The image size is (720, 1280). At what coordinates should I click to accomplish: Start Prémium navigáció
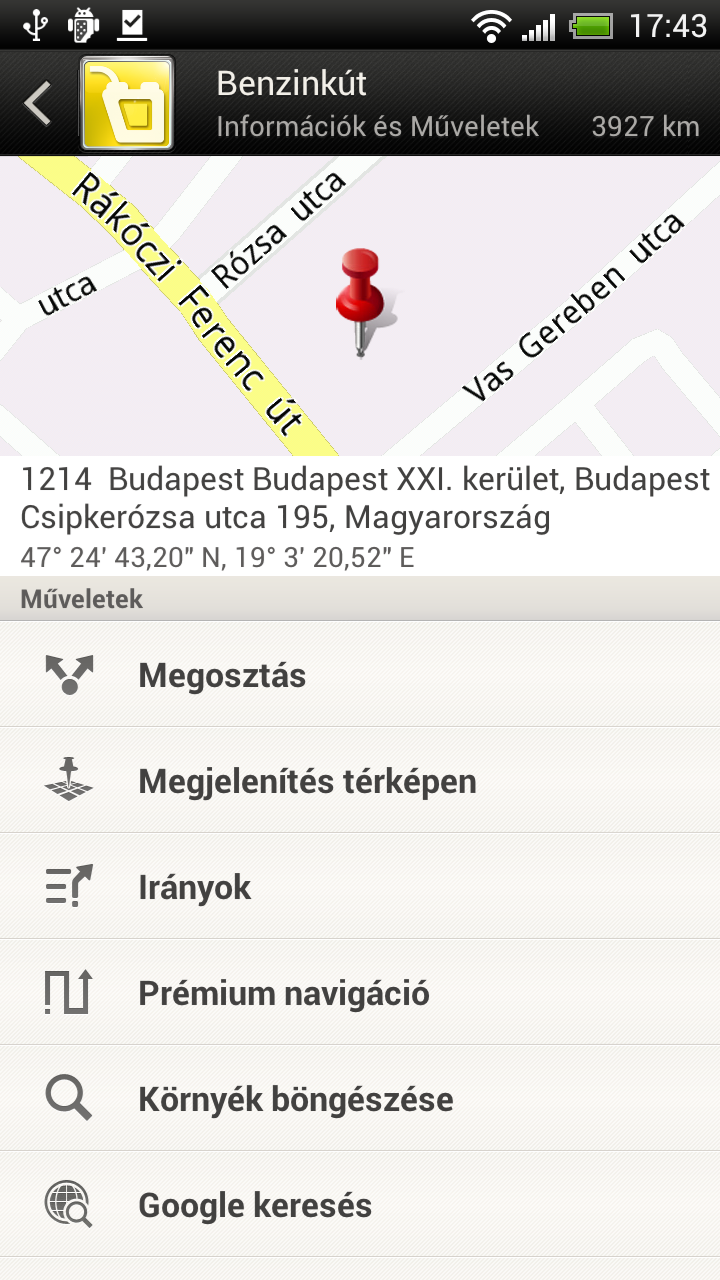360,993
